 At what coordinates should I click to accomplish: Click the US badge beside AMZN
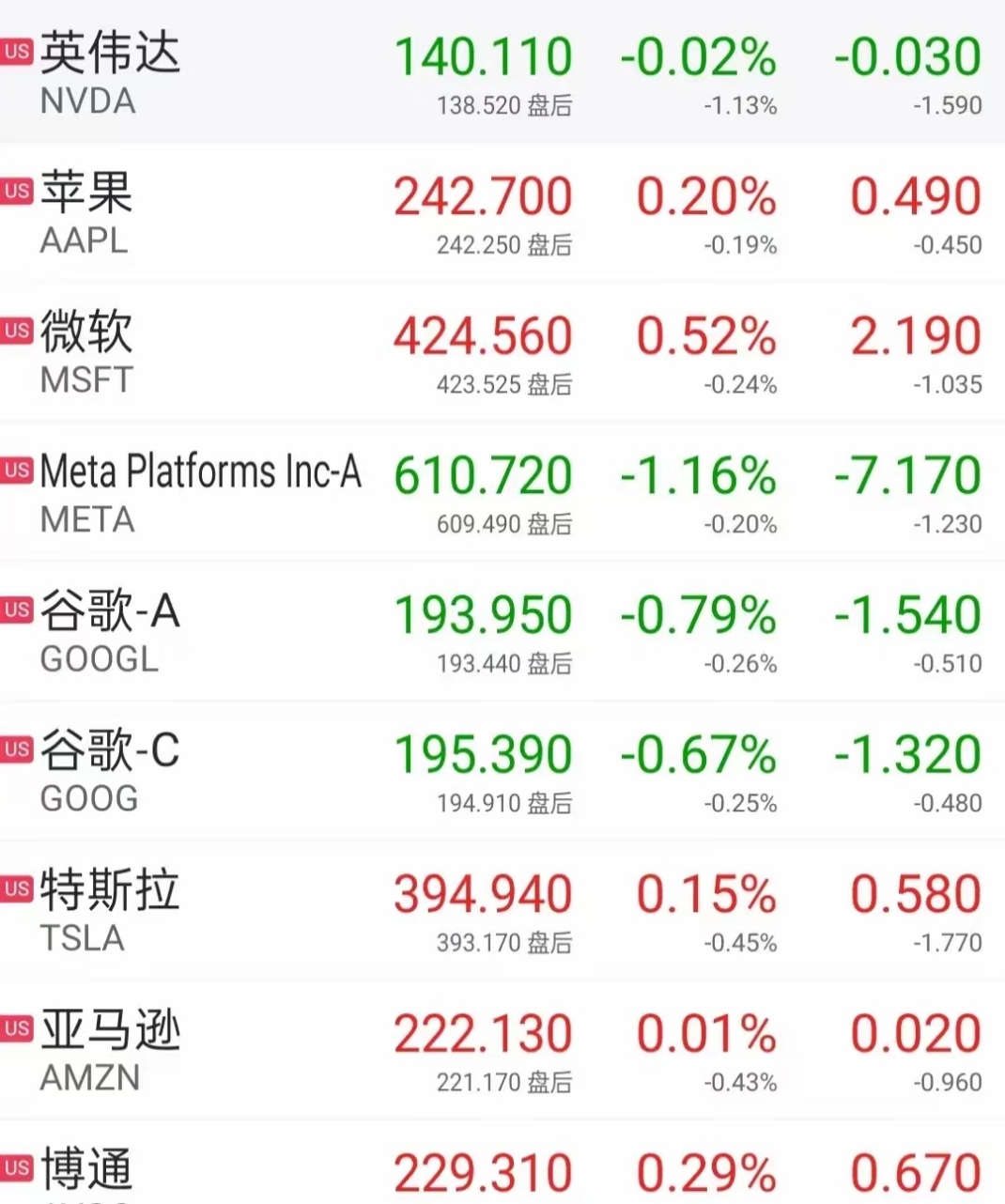[x=15, y=1026]
